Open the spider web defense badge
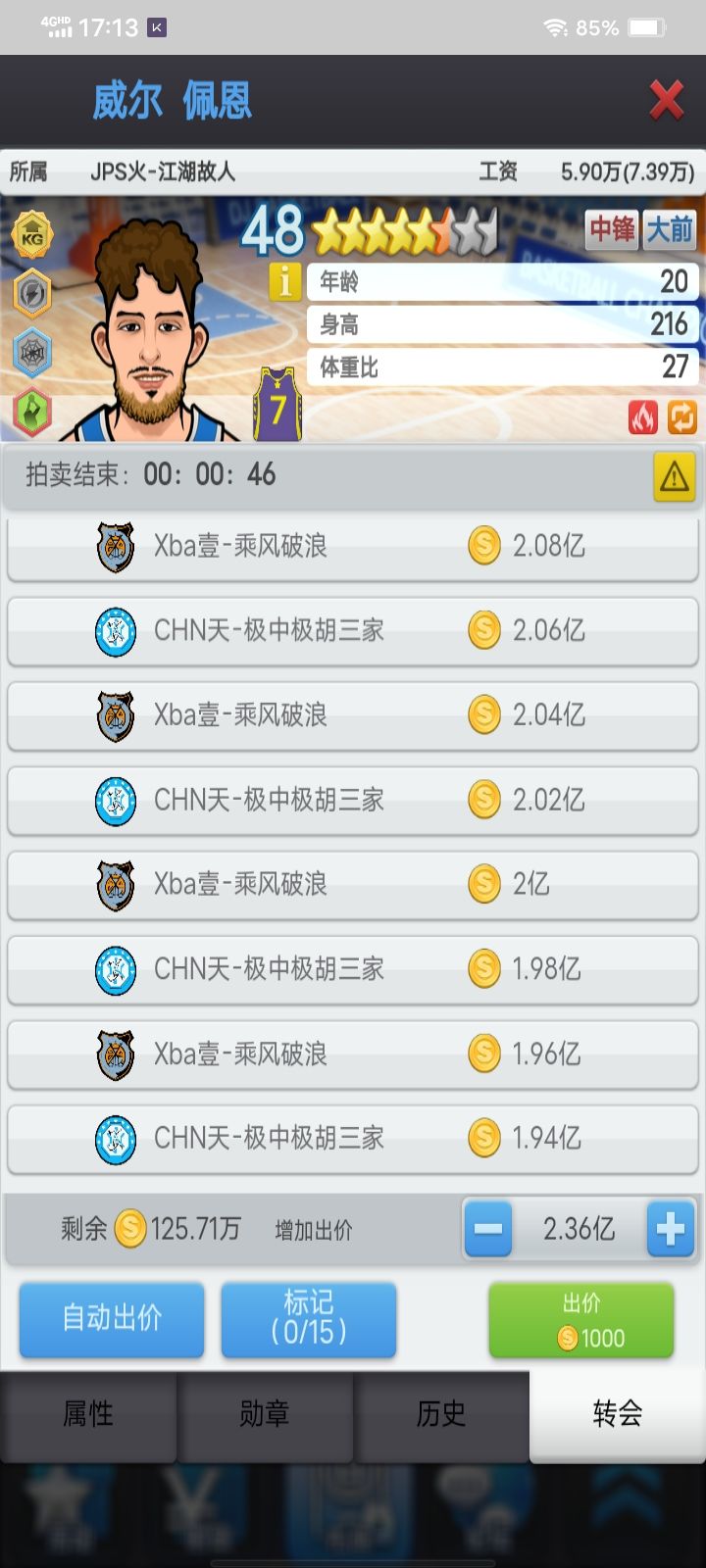Screen dimensions: 706x1568 pyautogui.click(x=32, y=353)
